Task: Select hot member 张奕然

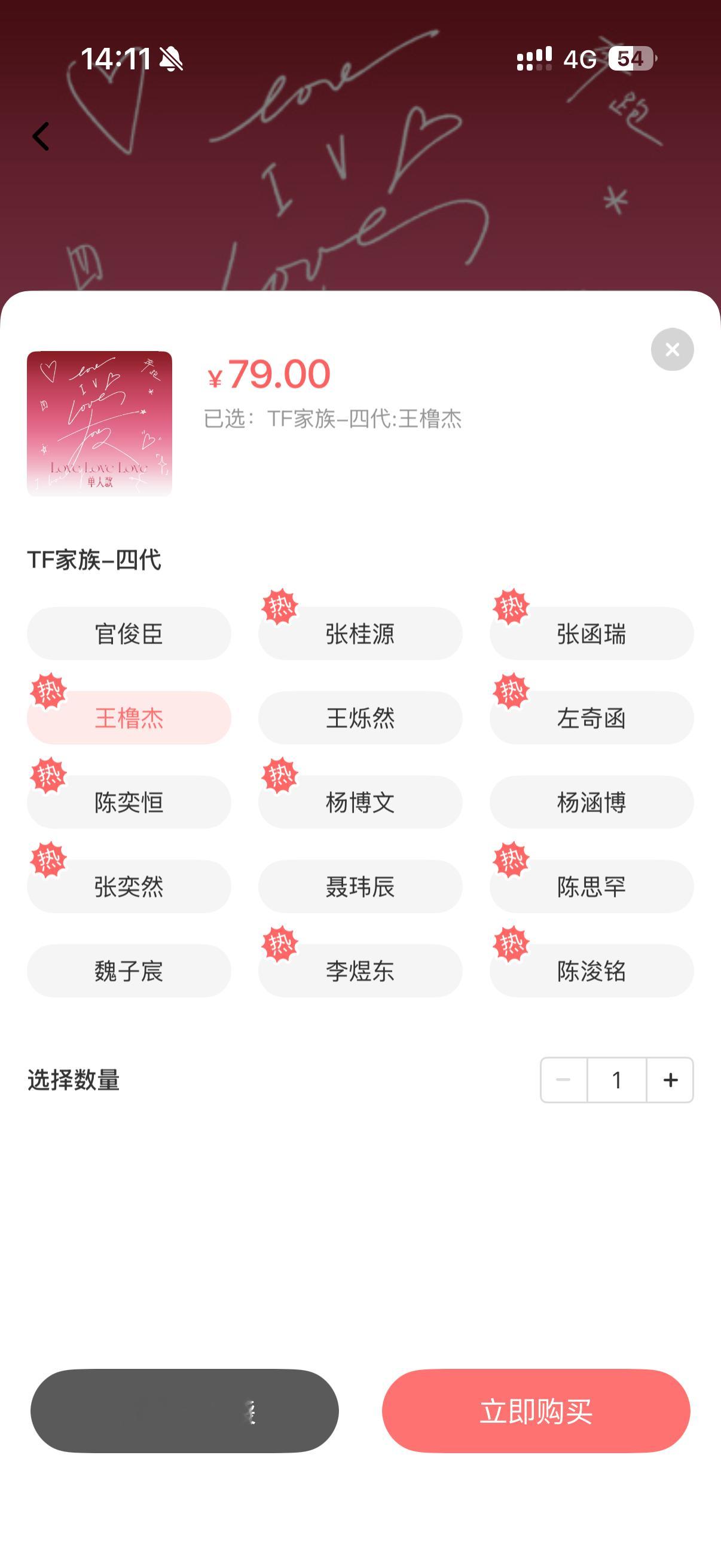Action: (x=129, y=887)
